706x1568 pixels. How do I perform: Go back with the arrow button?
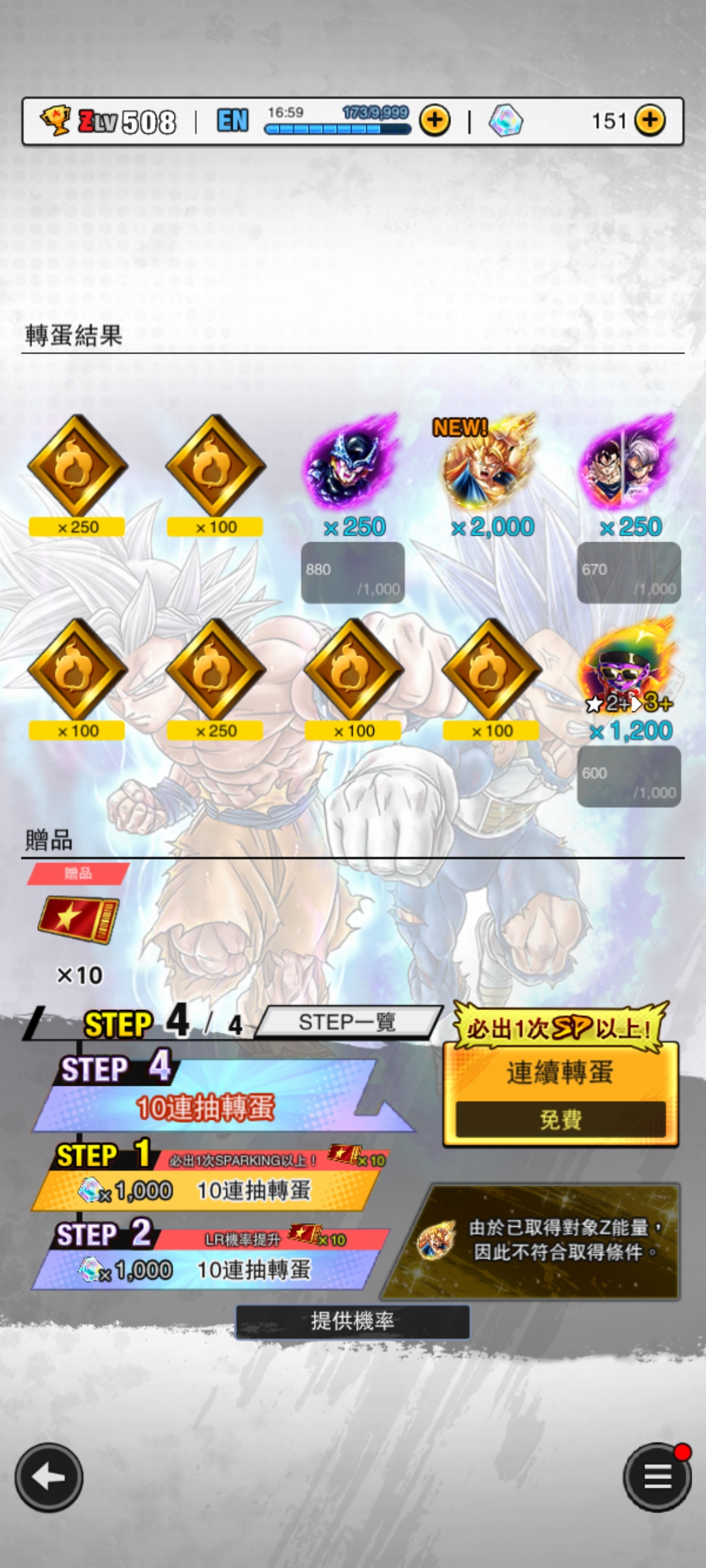tap(49, 1477)
